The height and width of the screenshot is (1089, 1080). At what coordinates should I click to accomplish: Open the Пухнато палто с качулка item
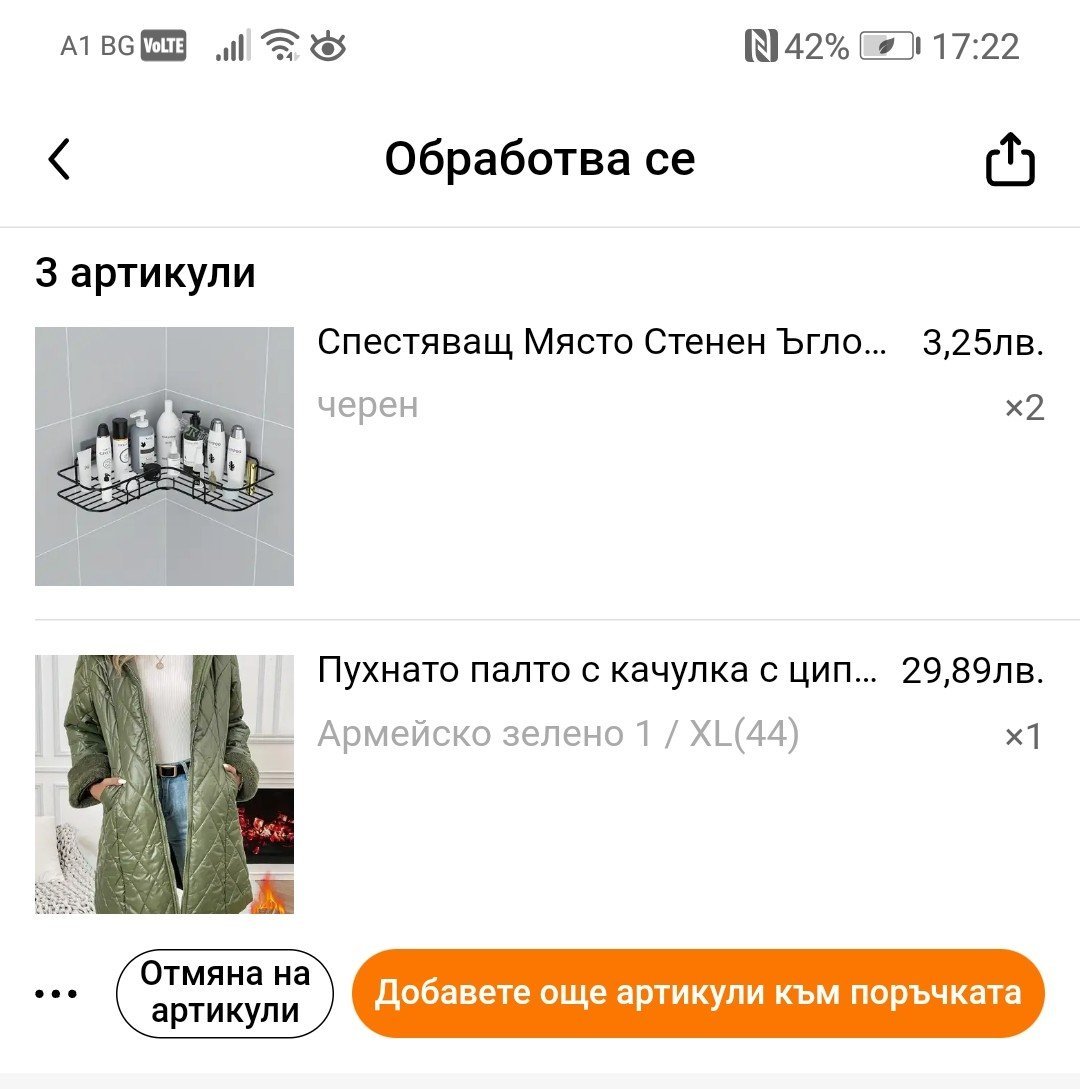click(598, 671)
